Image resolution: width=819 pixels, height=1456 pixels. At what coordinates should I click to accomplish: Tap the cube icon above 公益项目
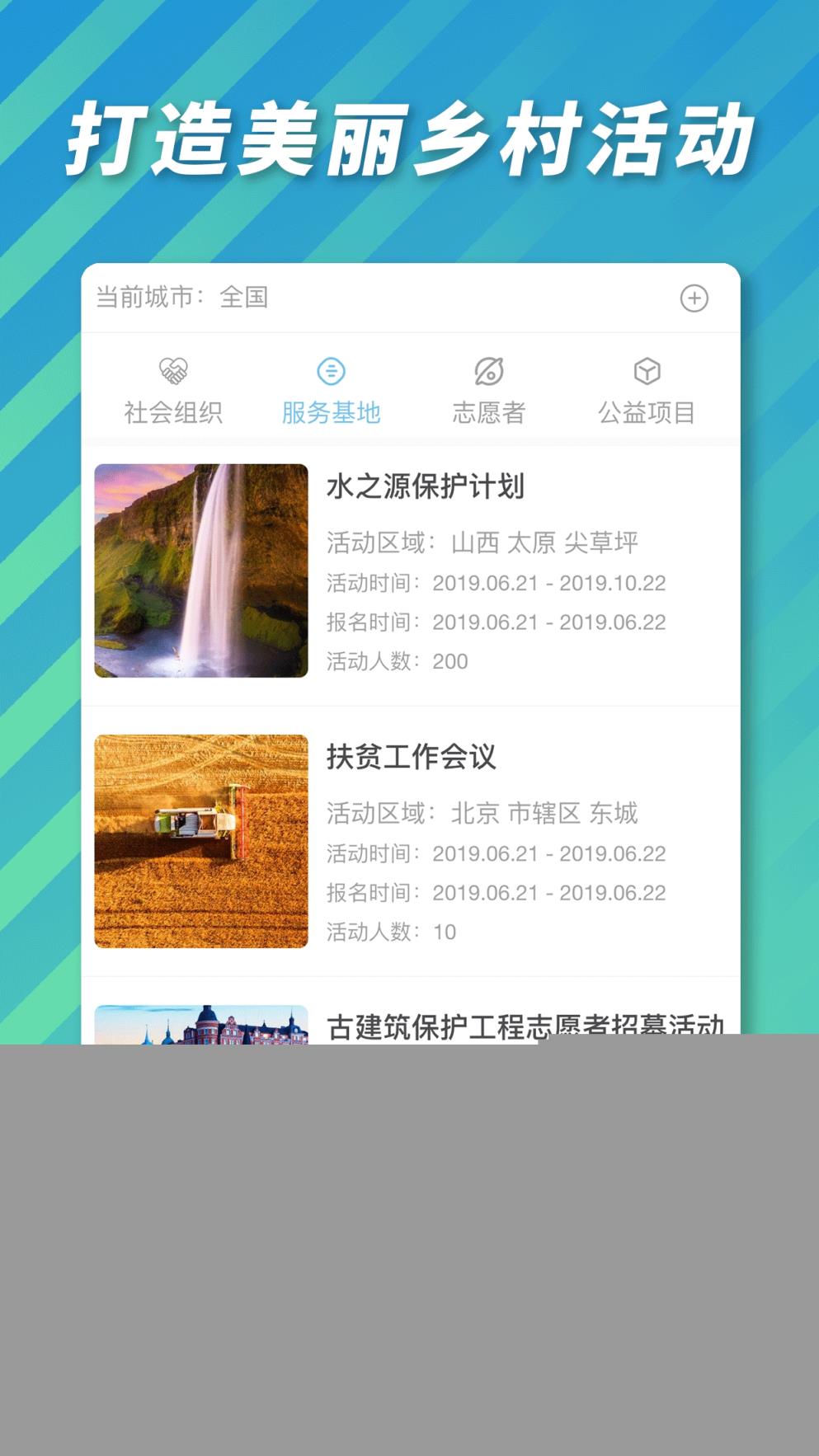pyautogui.click(x=648, y=372)
